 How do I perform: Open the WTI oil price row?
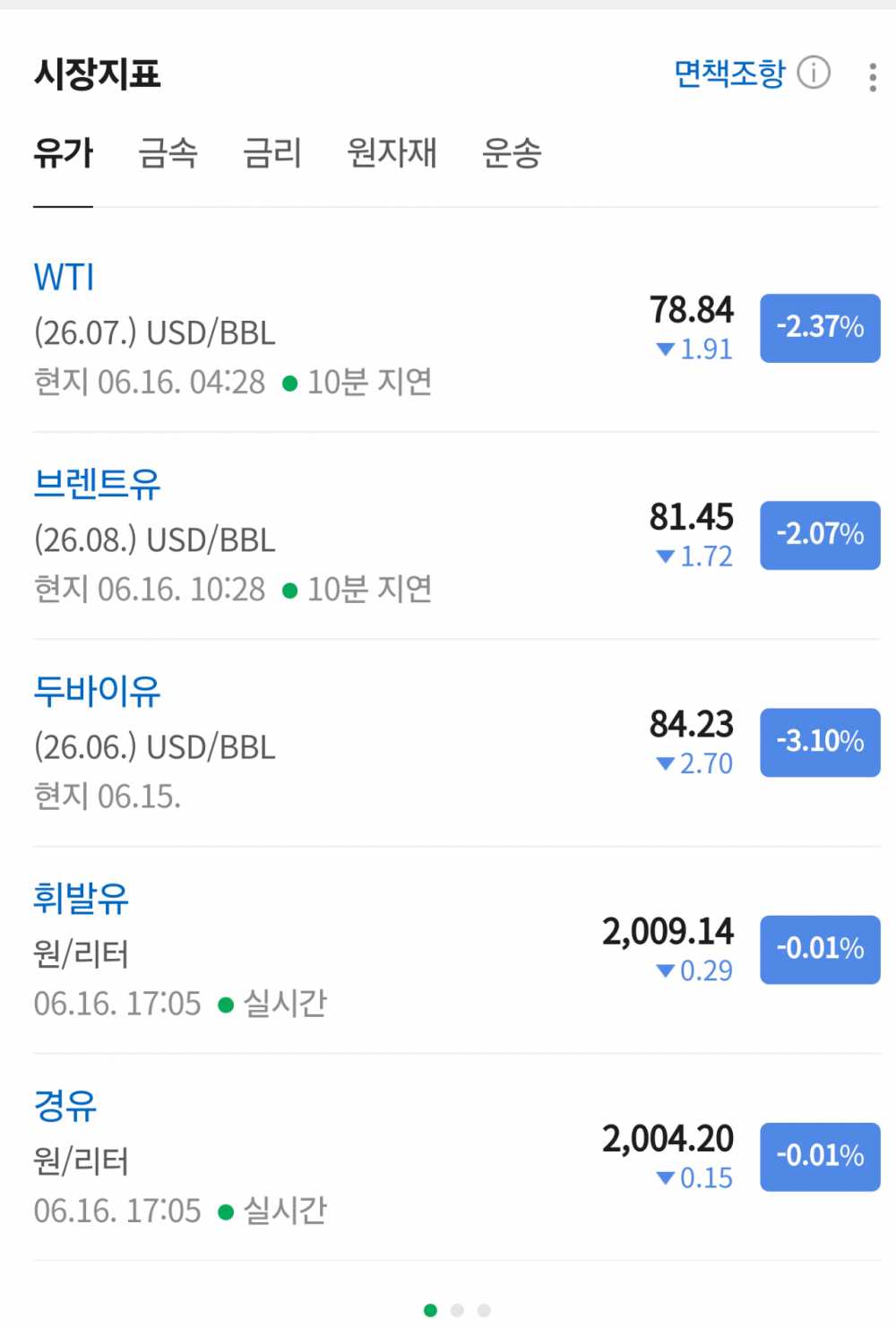click(457, 329)
